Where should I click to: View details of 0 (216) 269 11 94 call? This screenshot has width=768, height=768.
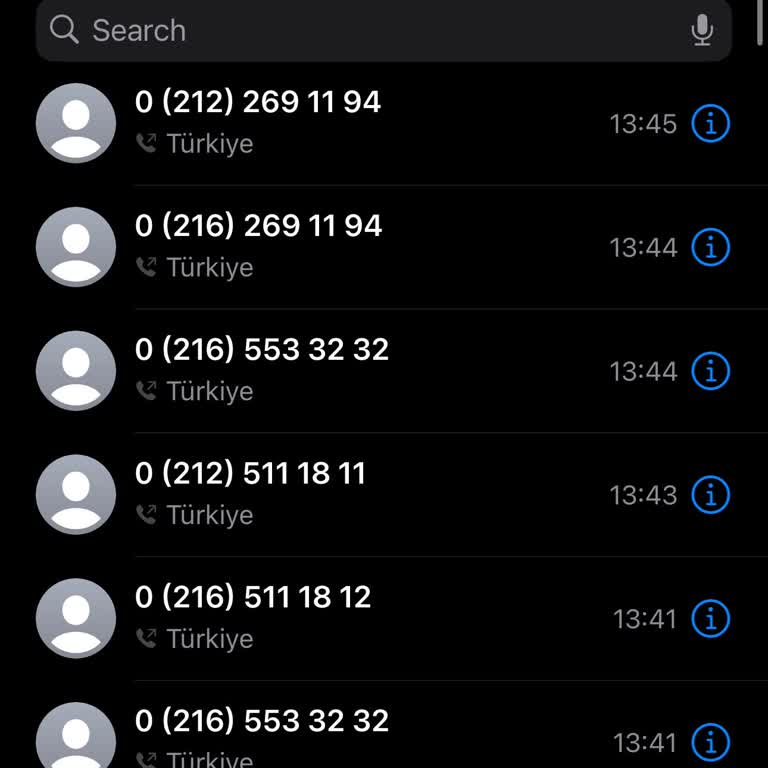coord(711,247)
